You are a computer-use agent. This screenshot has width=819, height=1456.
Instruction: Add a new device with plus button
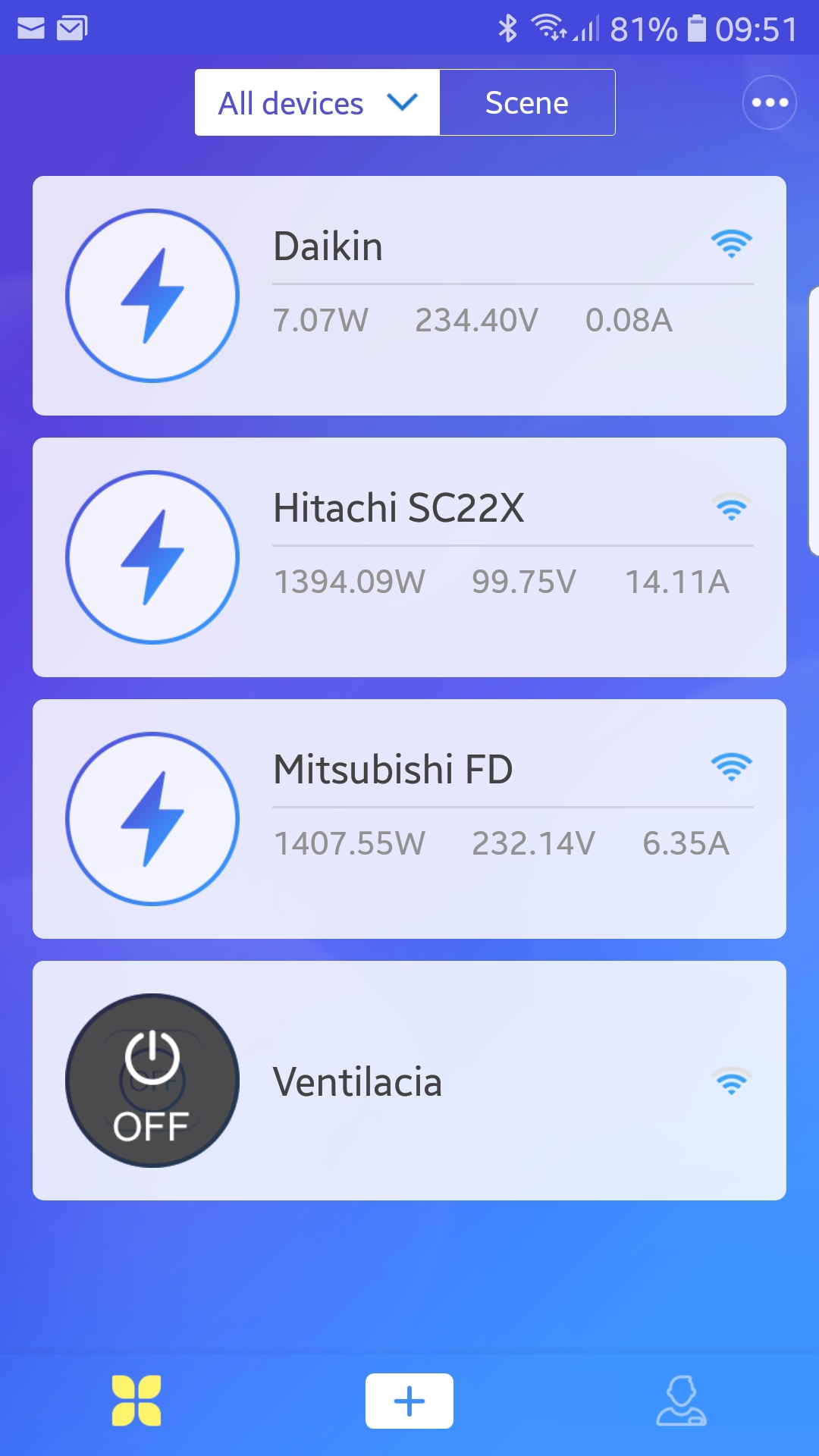[x=409, y=1401]
